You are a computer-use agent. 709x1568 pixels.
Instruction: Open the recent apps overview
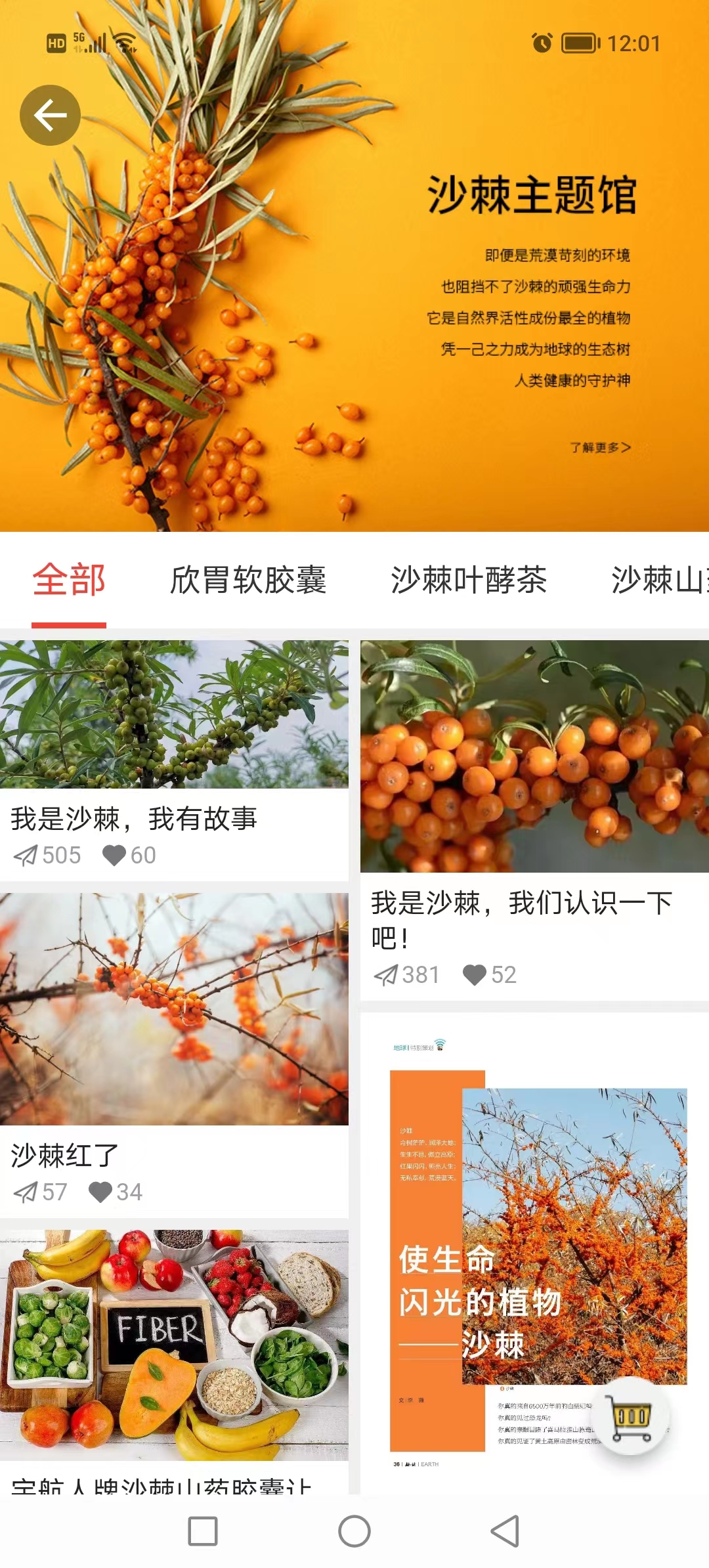(203, 1531)
